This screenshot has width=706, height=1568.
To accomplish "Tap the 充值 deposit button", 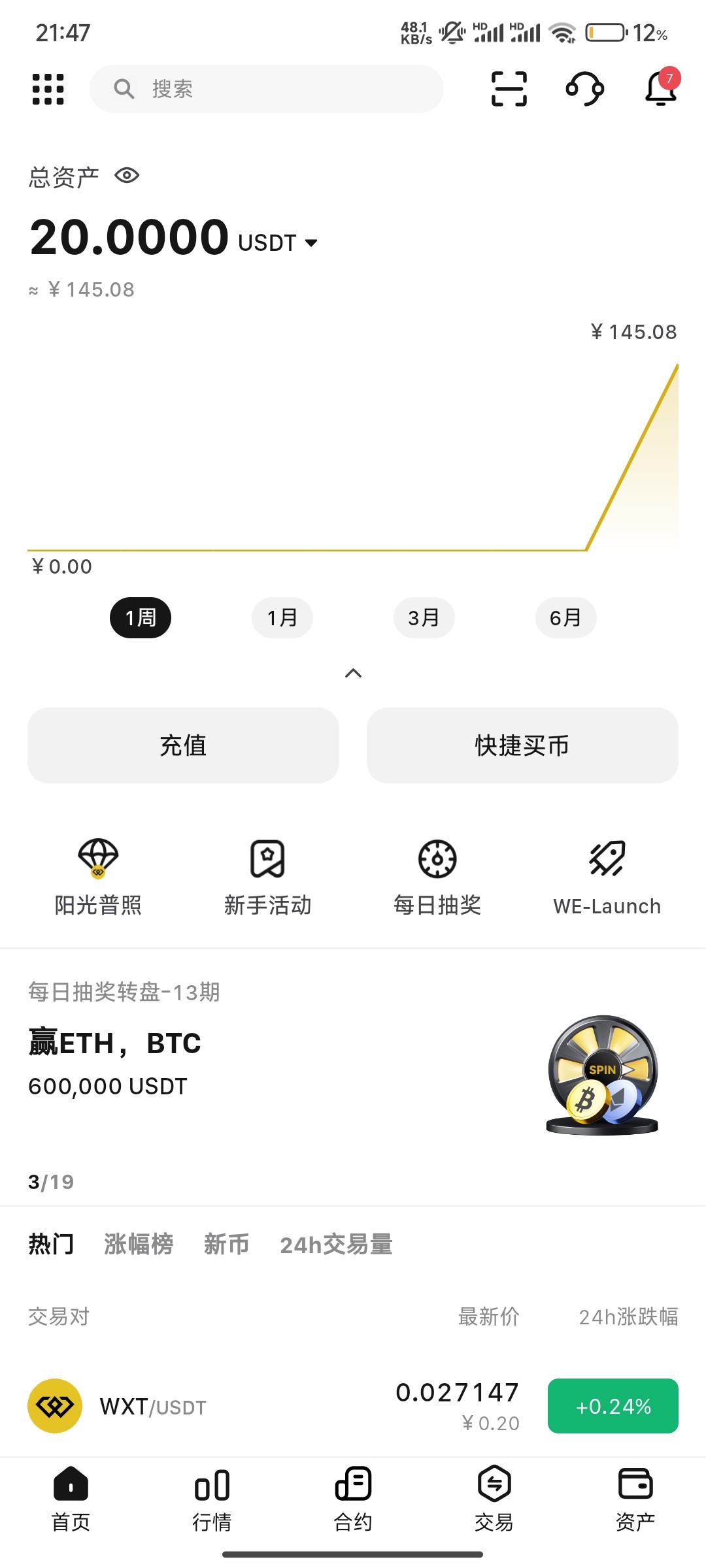I will click(183, 745).
